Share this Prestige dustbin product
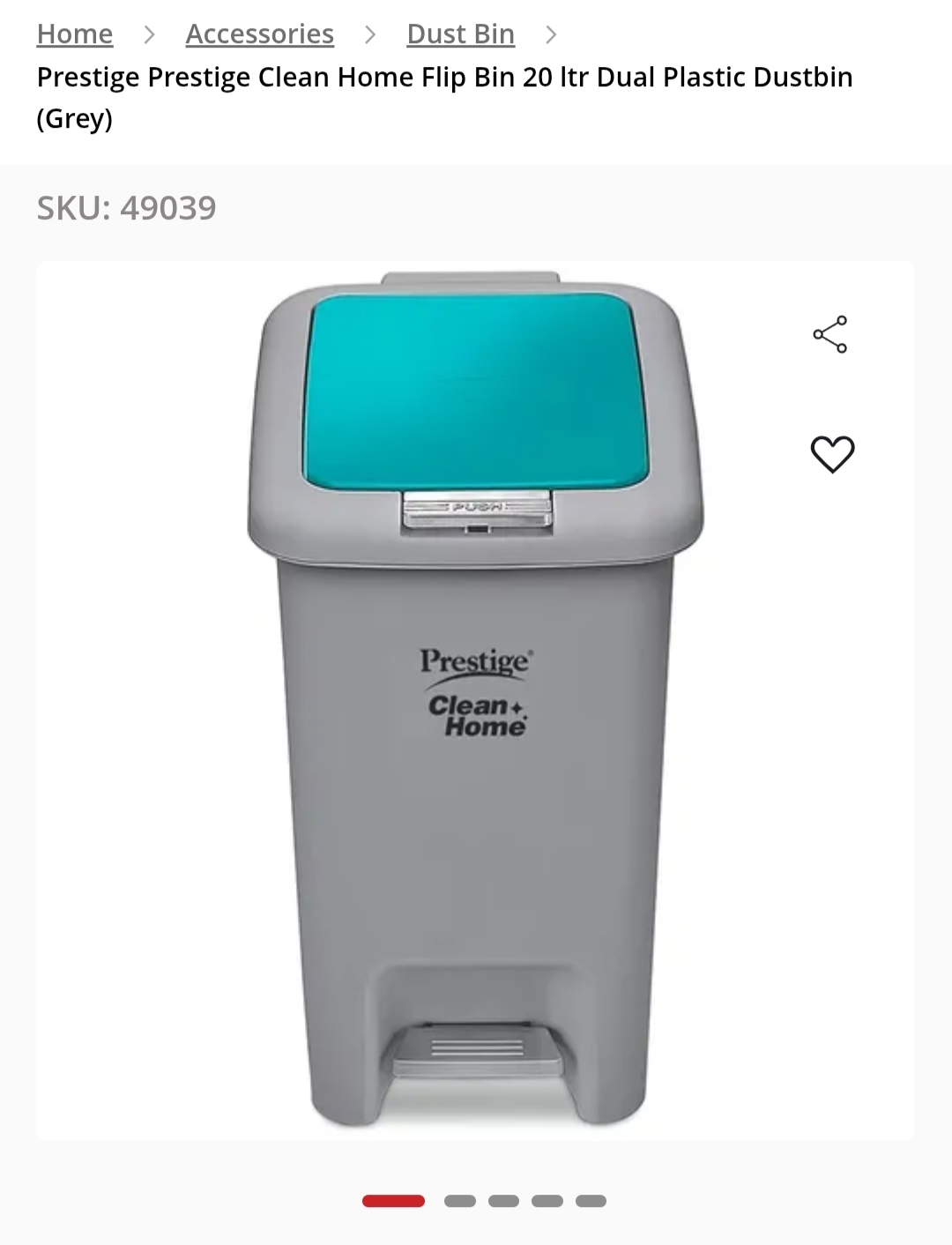Viewport: 952px width, 1245px height. point(830,334)
